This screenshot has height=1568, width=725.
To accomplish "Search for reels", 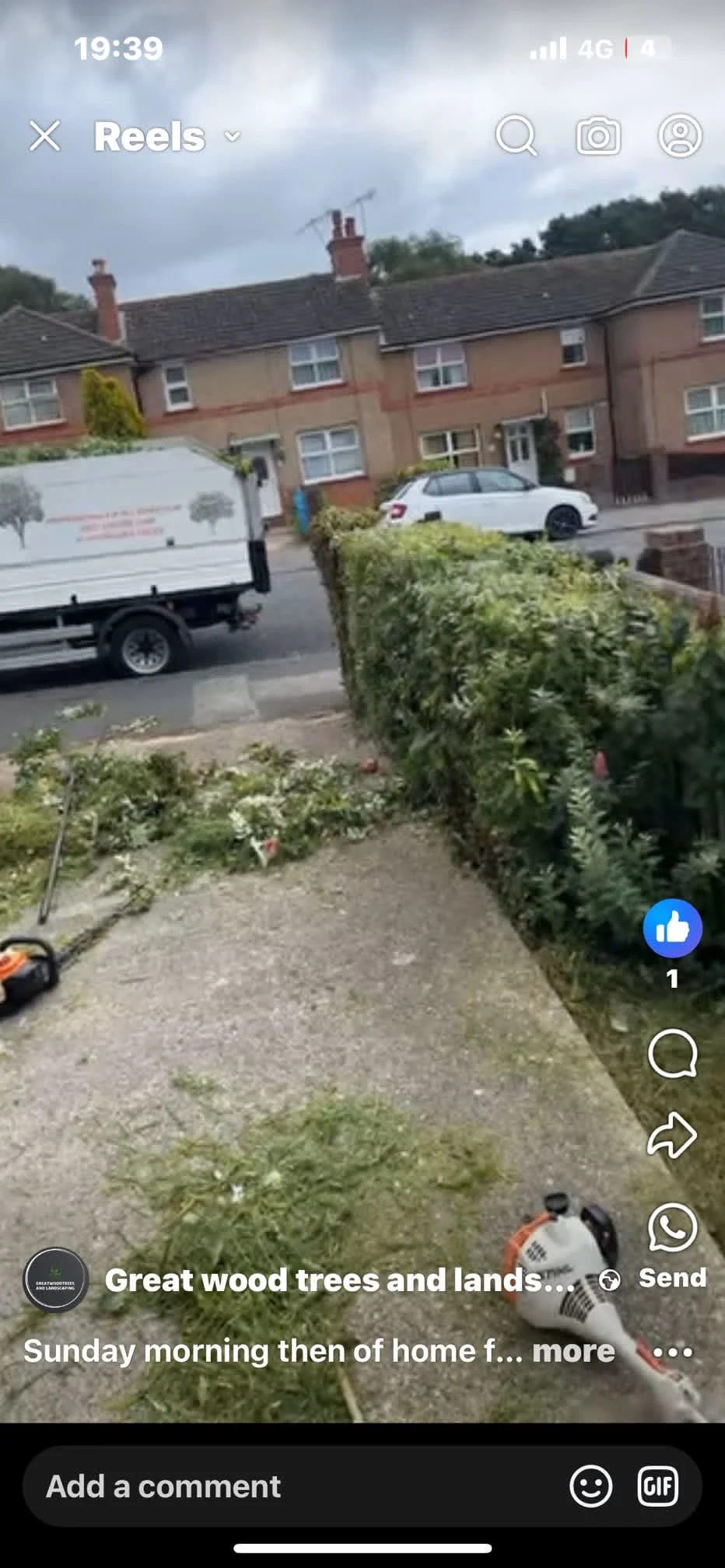I will coord(516,136).
